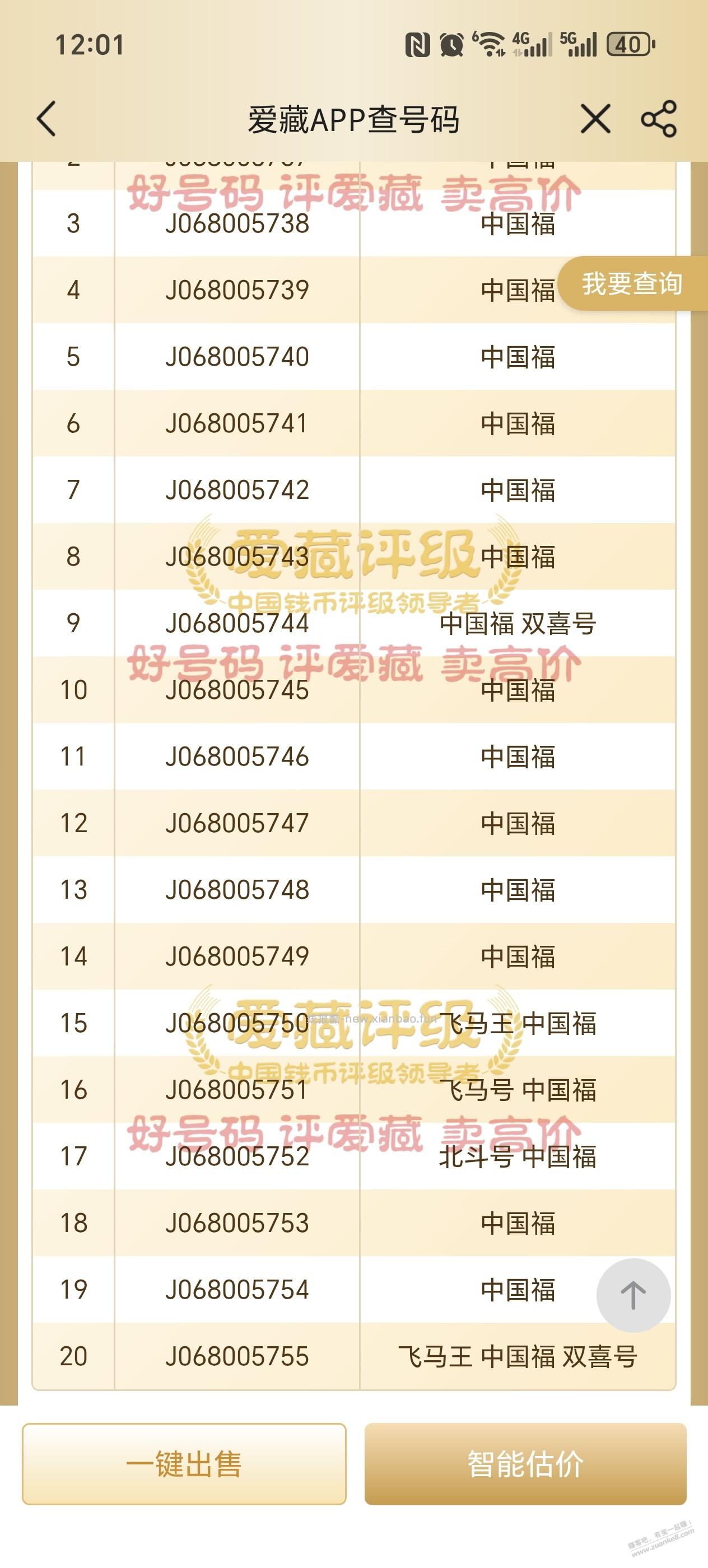Tap the clock showing 12:01
This screenshot has width=708, height=1568.
tap(89, 44)
